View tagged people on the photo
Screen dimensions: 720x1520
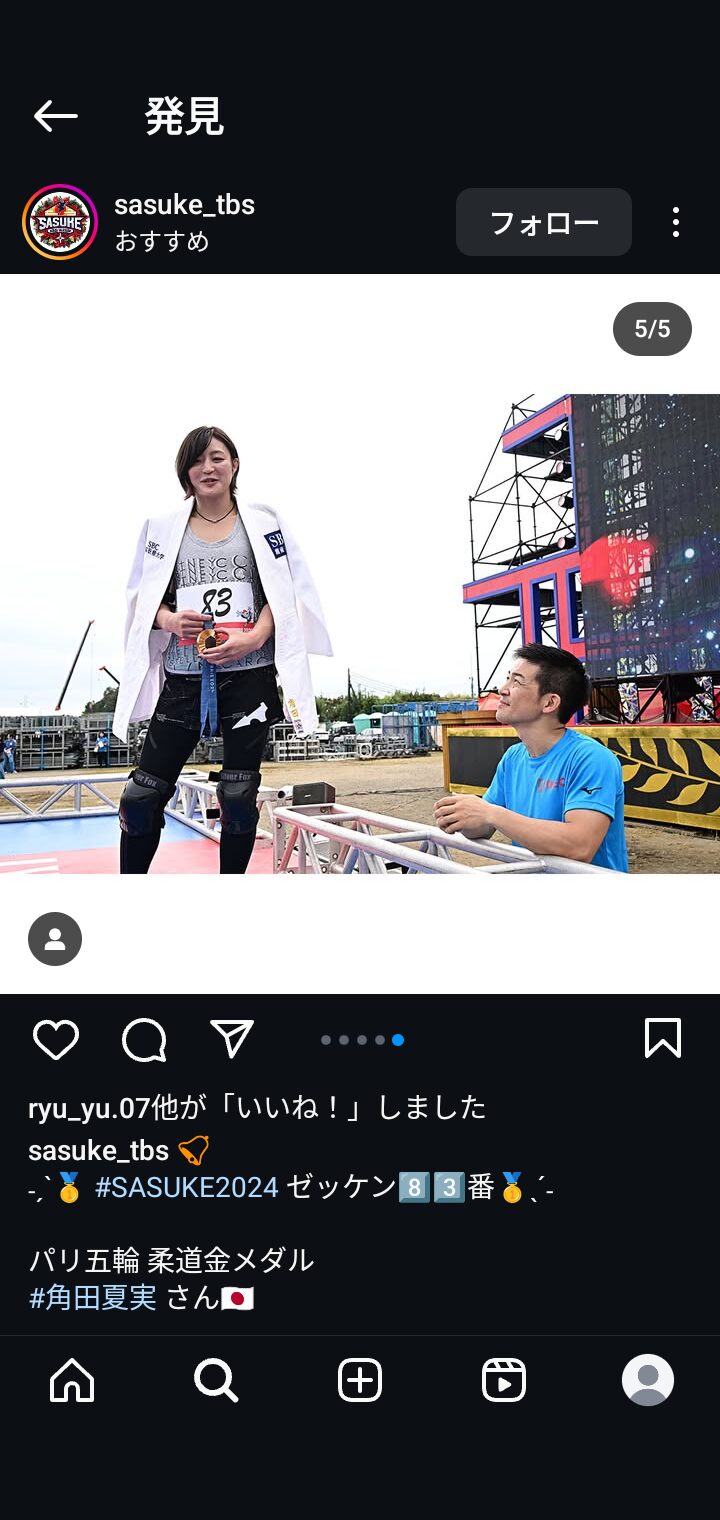[55, 939]
